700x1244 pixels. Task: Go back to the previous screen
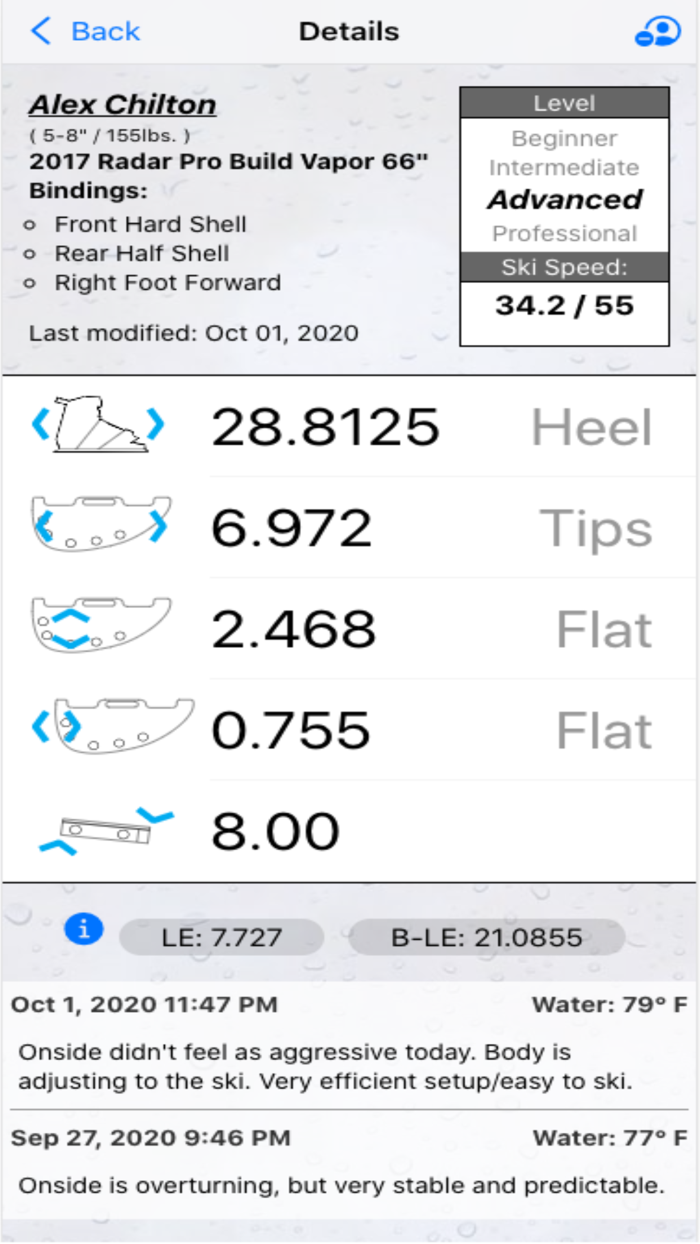tap(84, 32)
